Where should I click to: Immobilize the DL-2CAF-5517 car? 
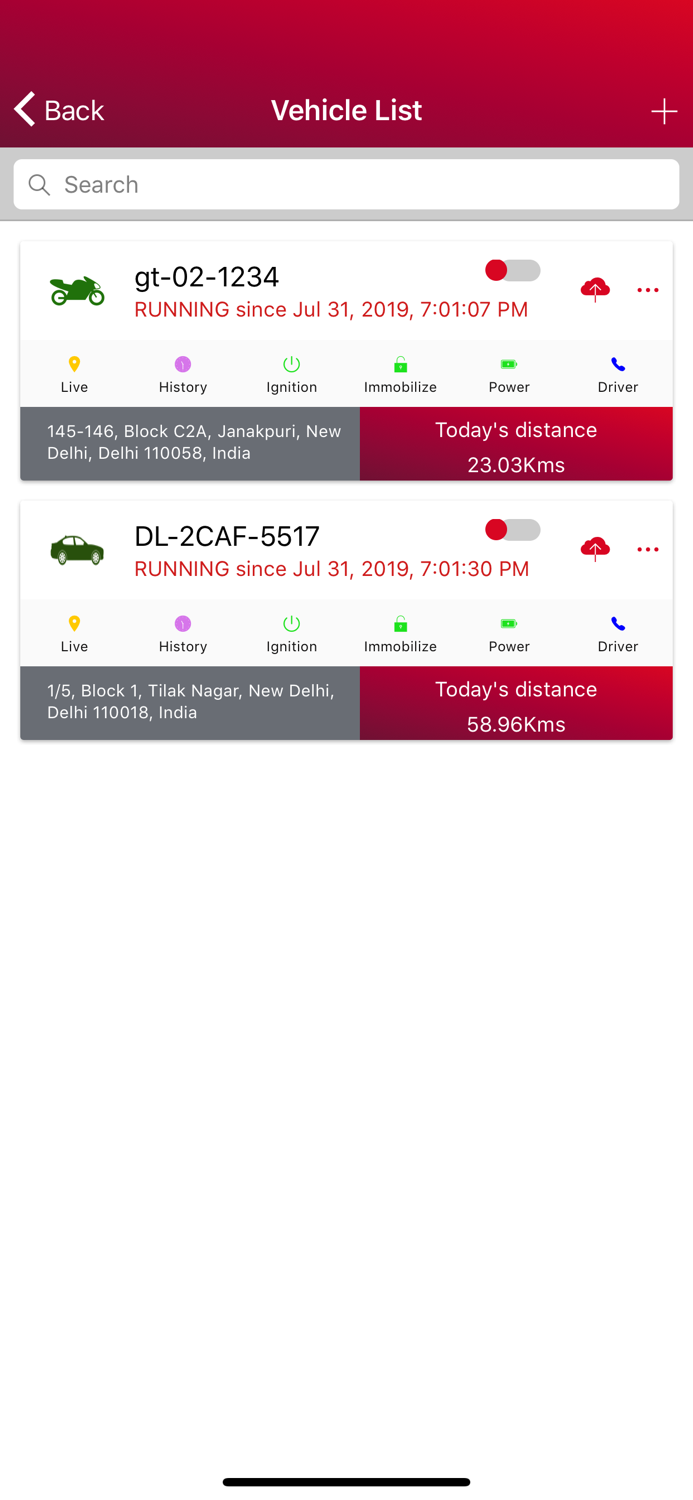[x=400, y=634]
